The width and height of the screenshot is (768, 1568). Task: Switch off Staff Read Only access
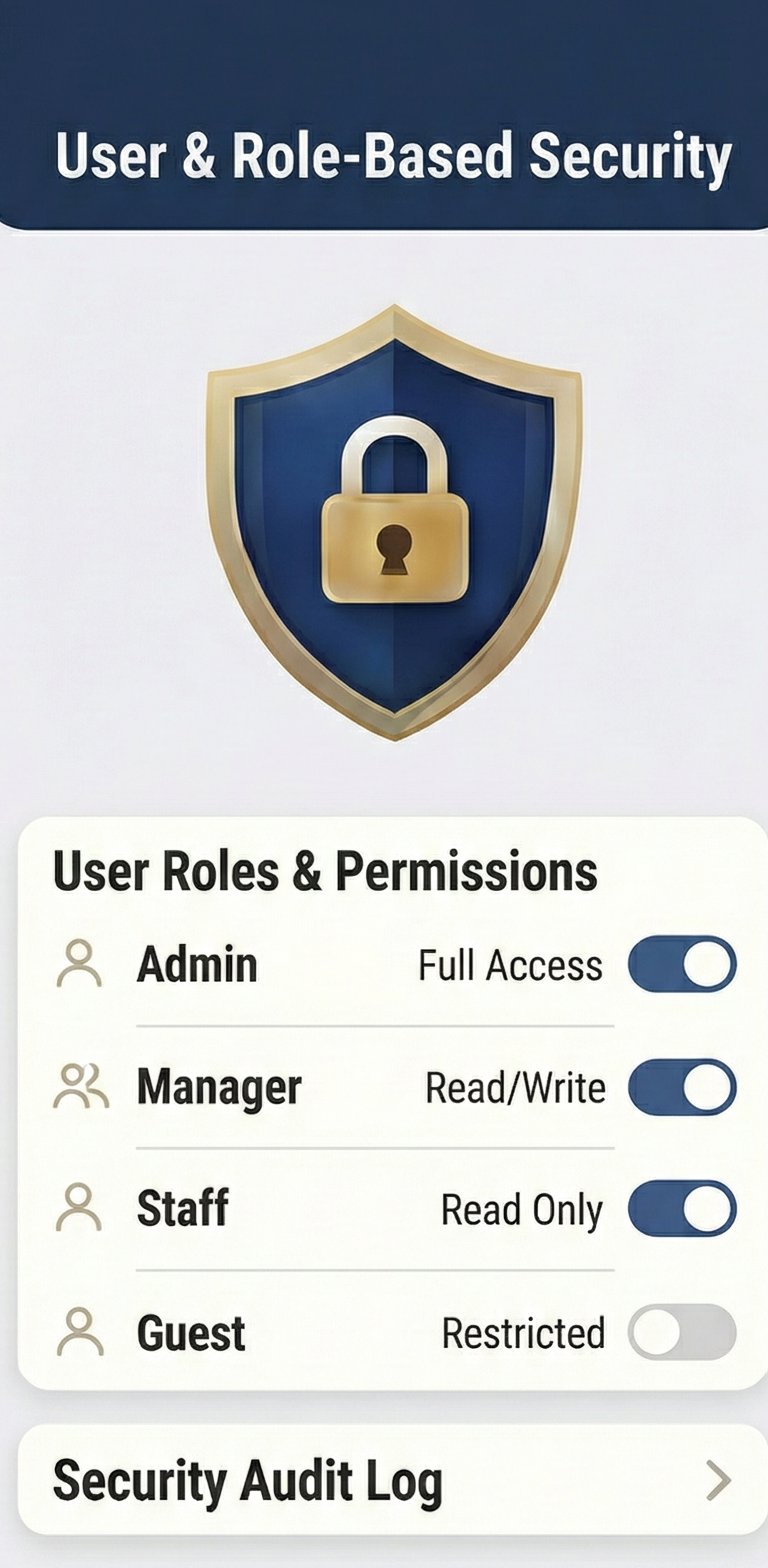click(682, 1208)
